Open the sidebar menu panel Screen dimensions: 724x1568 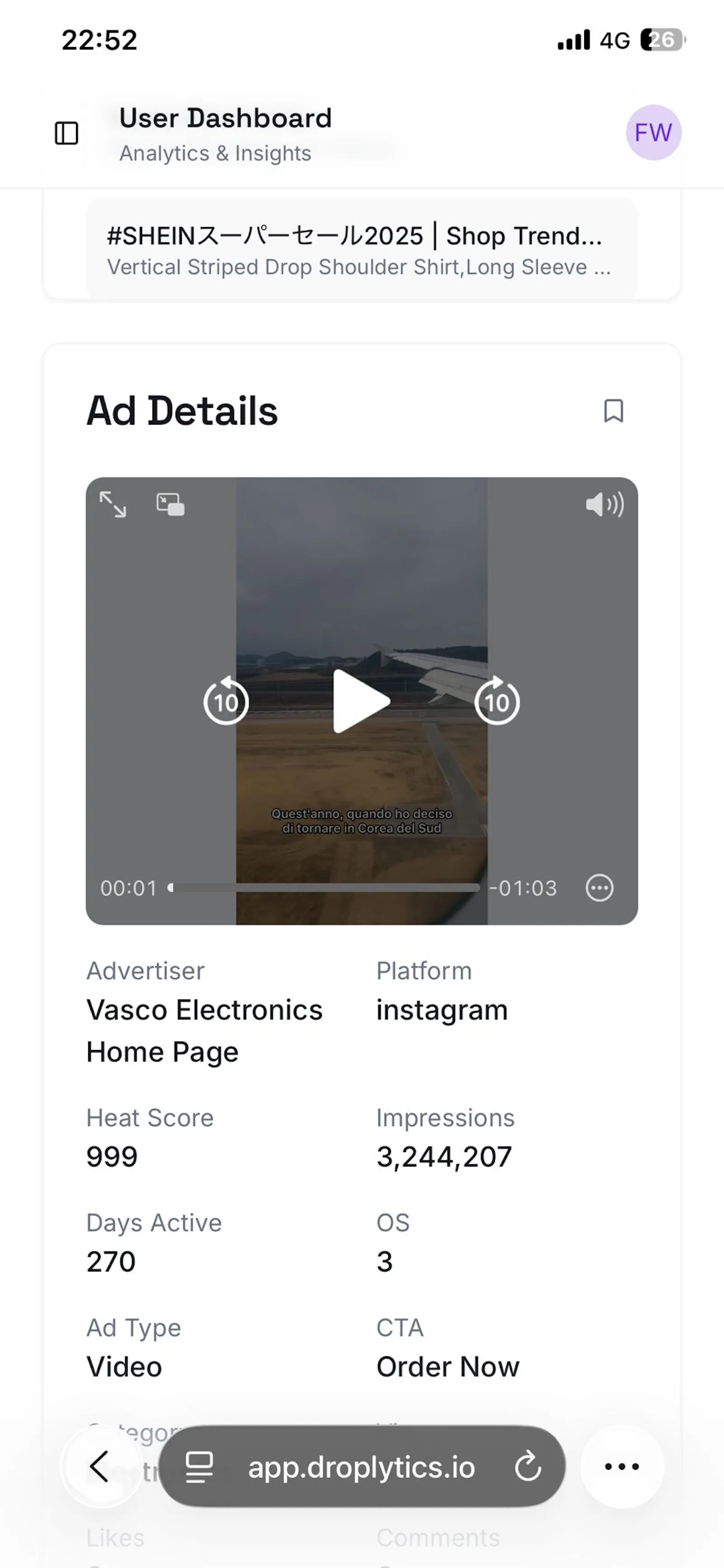pos(67,133)
